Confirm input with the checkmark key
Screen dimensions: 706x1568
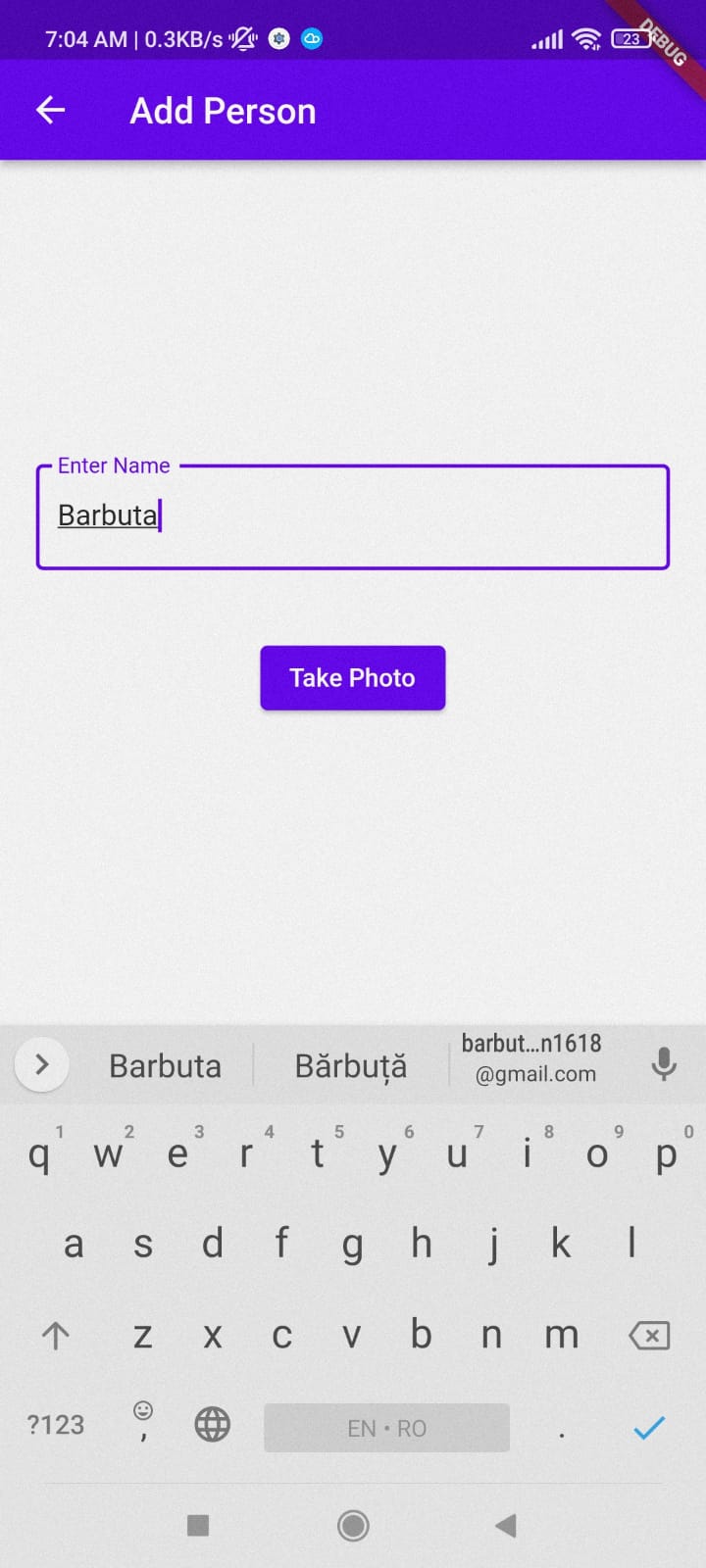click(x=649, y=1428)
